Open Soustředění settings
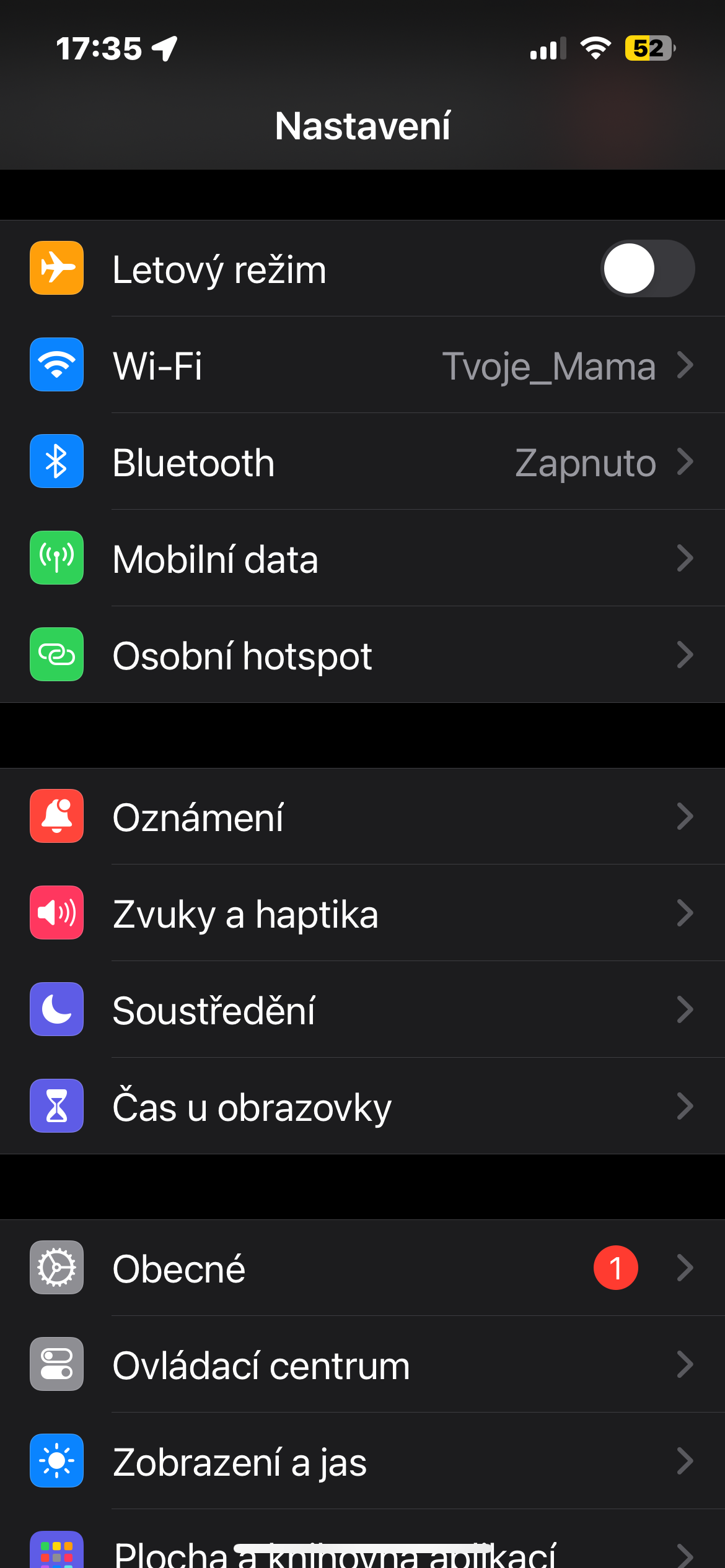The width and height of the screenshot is (725, 1568). (362, 1010)
